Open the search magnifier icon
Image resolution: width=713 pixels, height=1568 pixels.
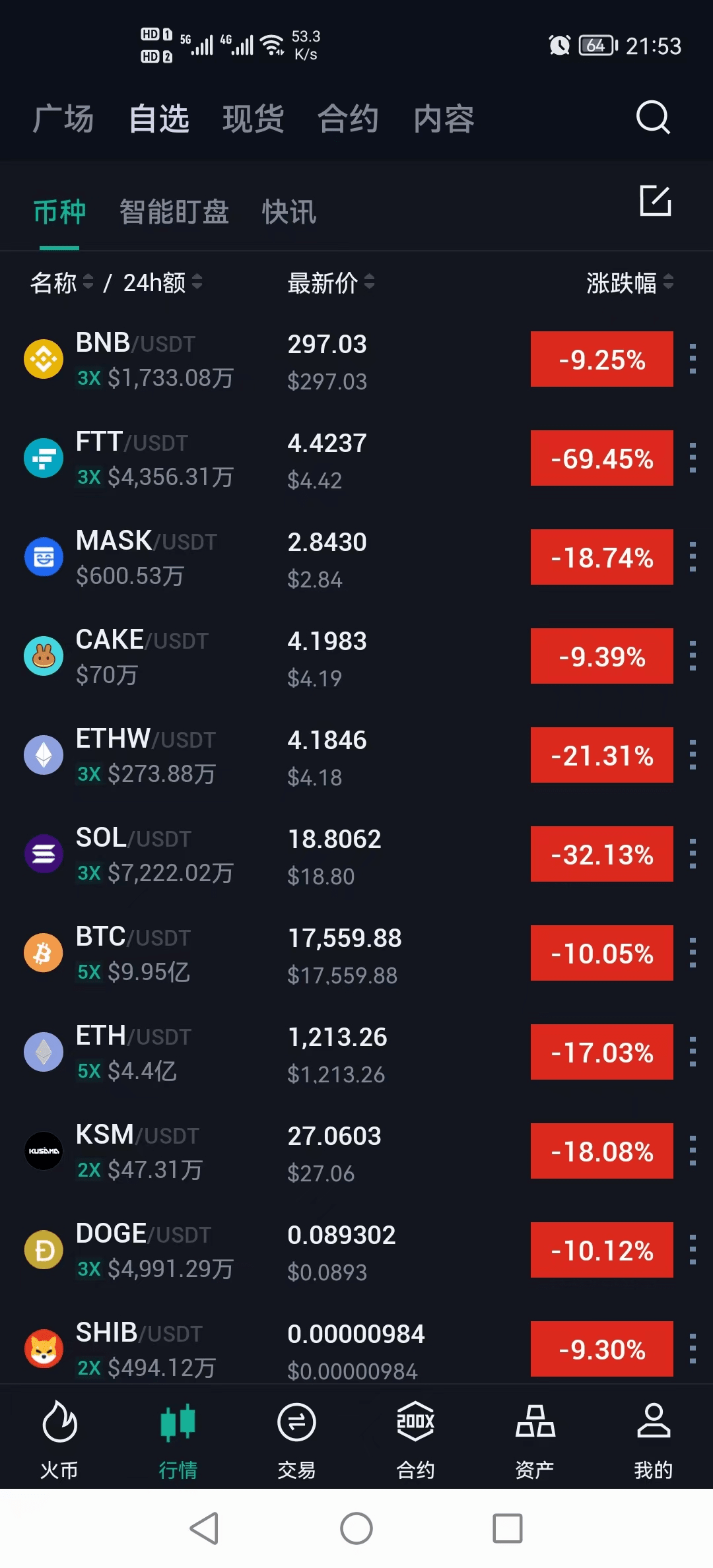pyautogui.click(x=653, y=118)
